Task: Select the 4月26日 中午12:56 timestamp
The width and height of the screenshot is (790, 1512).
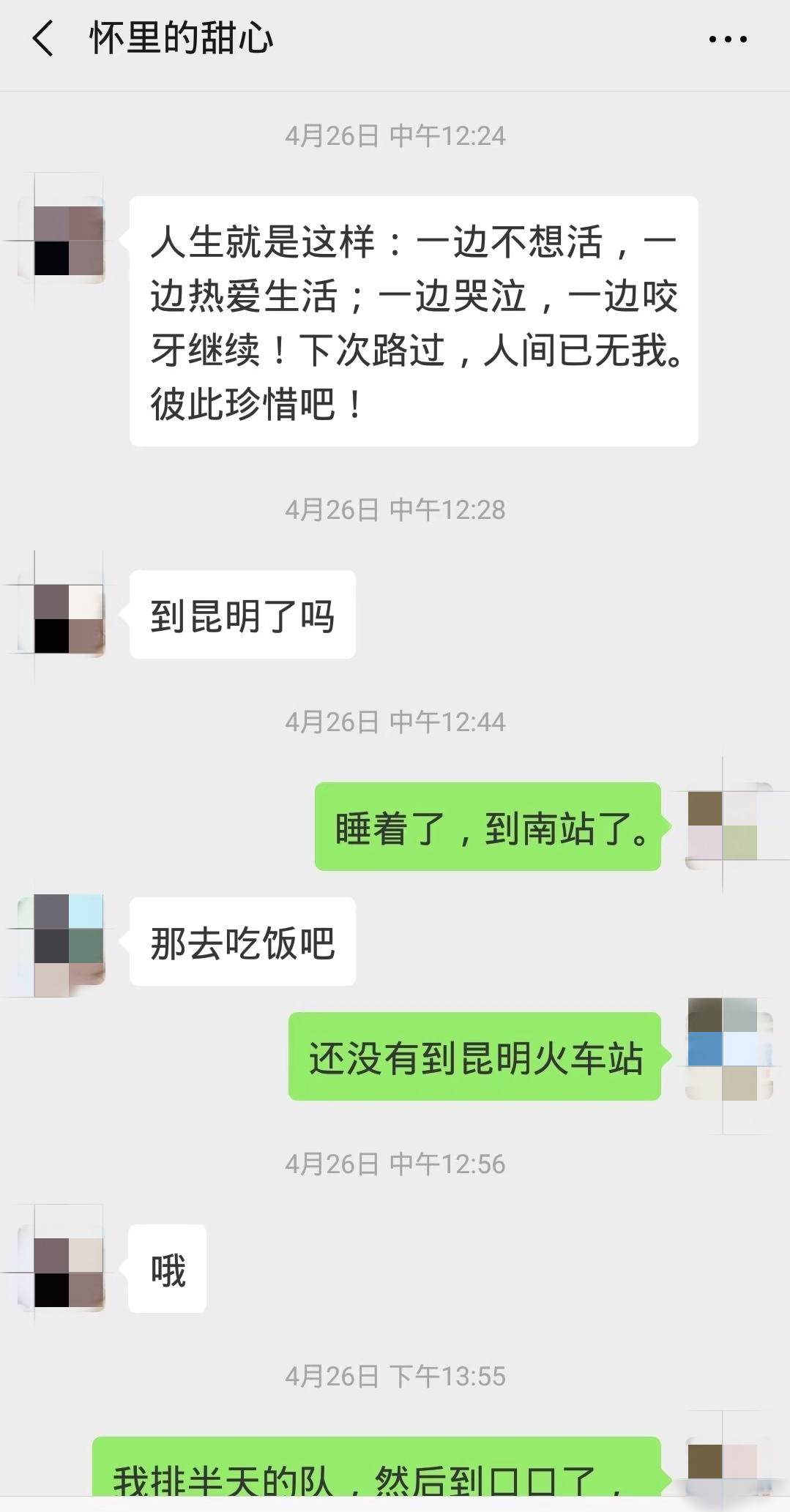Action: point(395,1164)
